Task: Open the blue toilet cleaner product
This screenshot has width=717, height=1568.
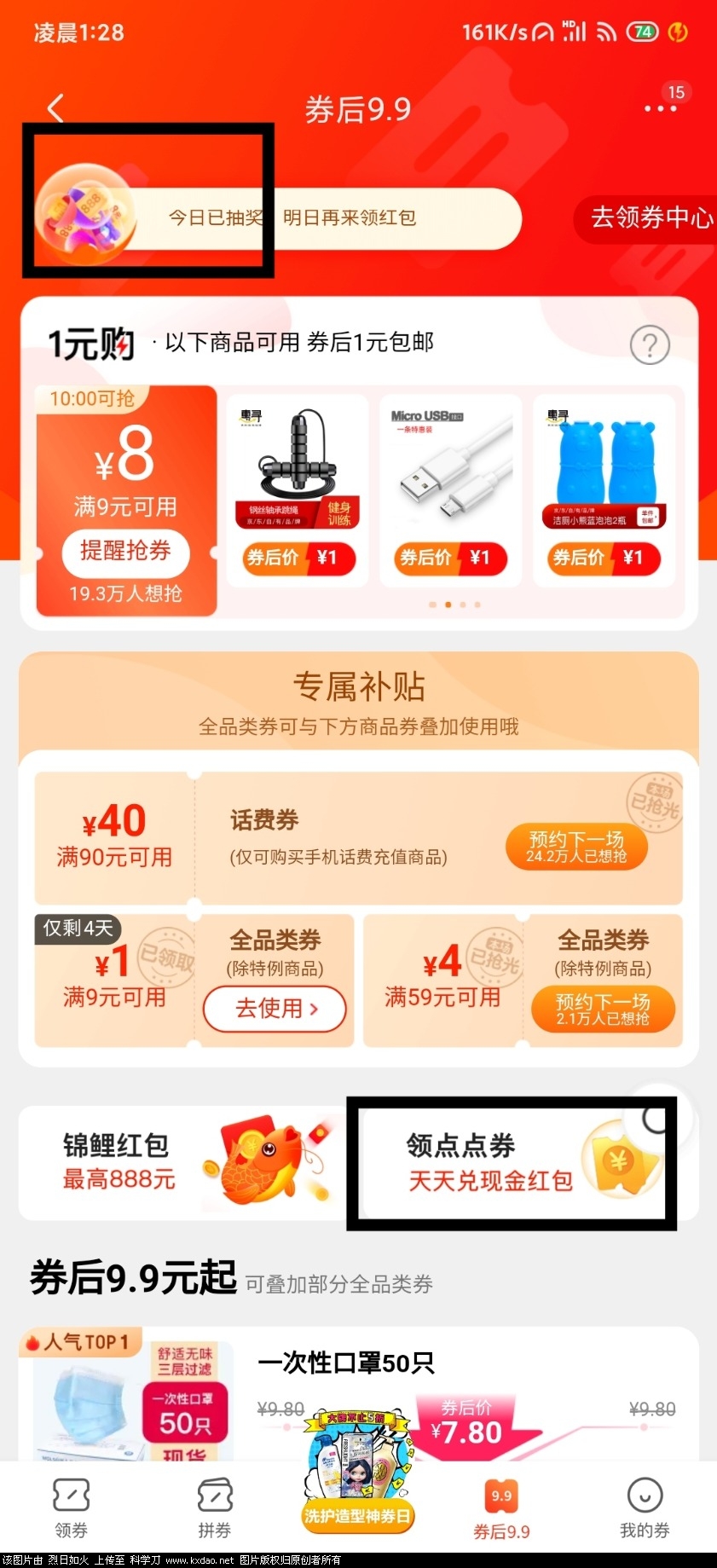Action: click(604, 490)
